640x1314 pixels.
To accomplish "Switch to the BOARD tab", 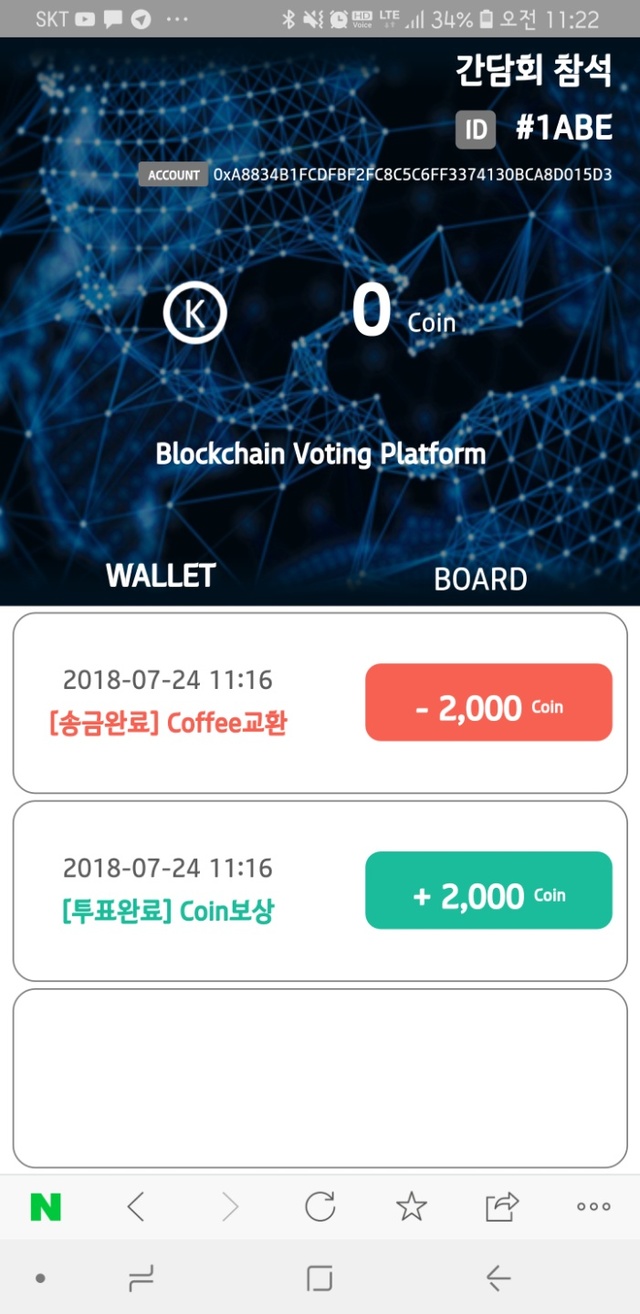I will click(480, 579).
